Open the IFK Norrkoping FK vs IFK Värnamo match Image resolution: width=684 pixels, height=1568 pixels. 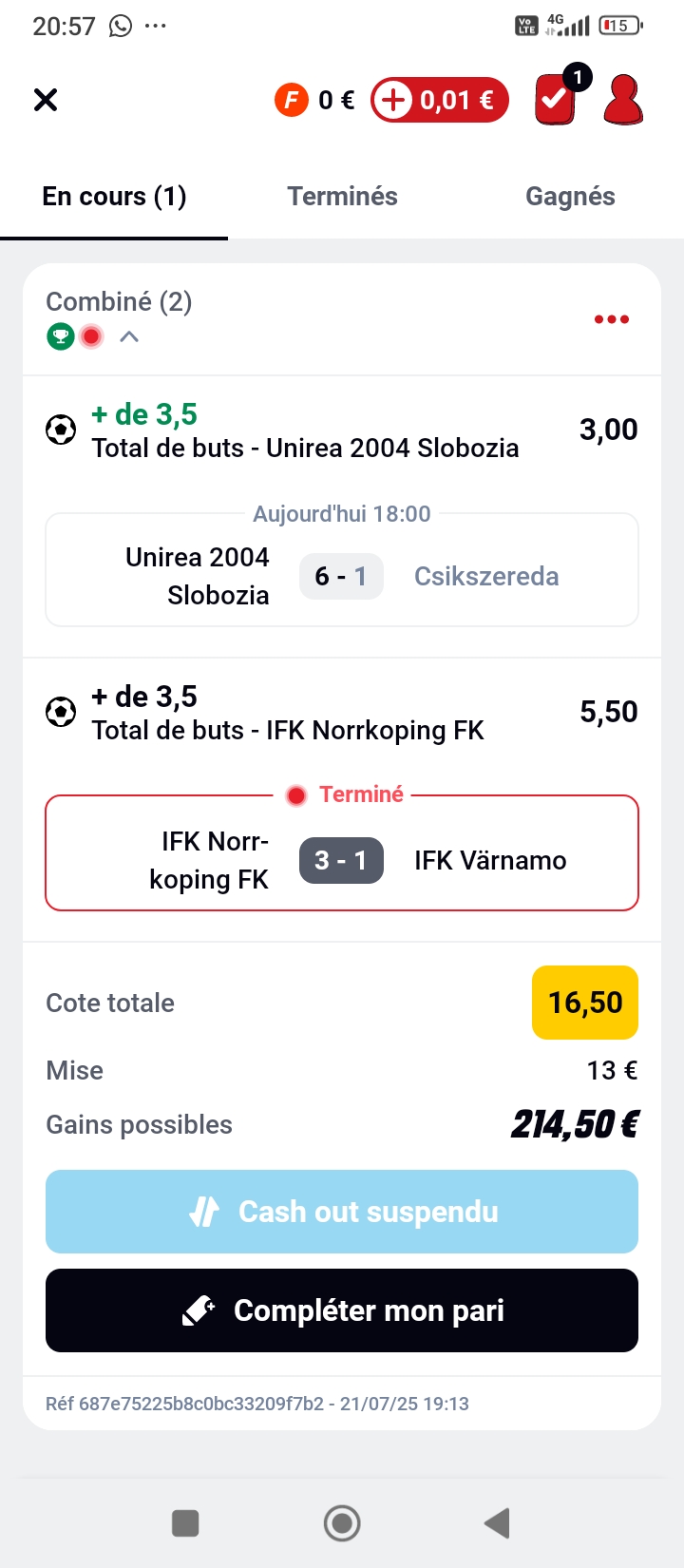pyautogui.click(x=342, y=853)
